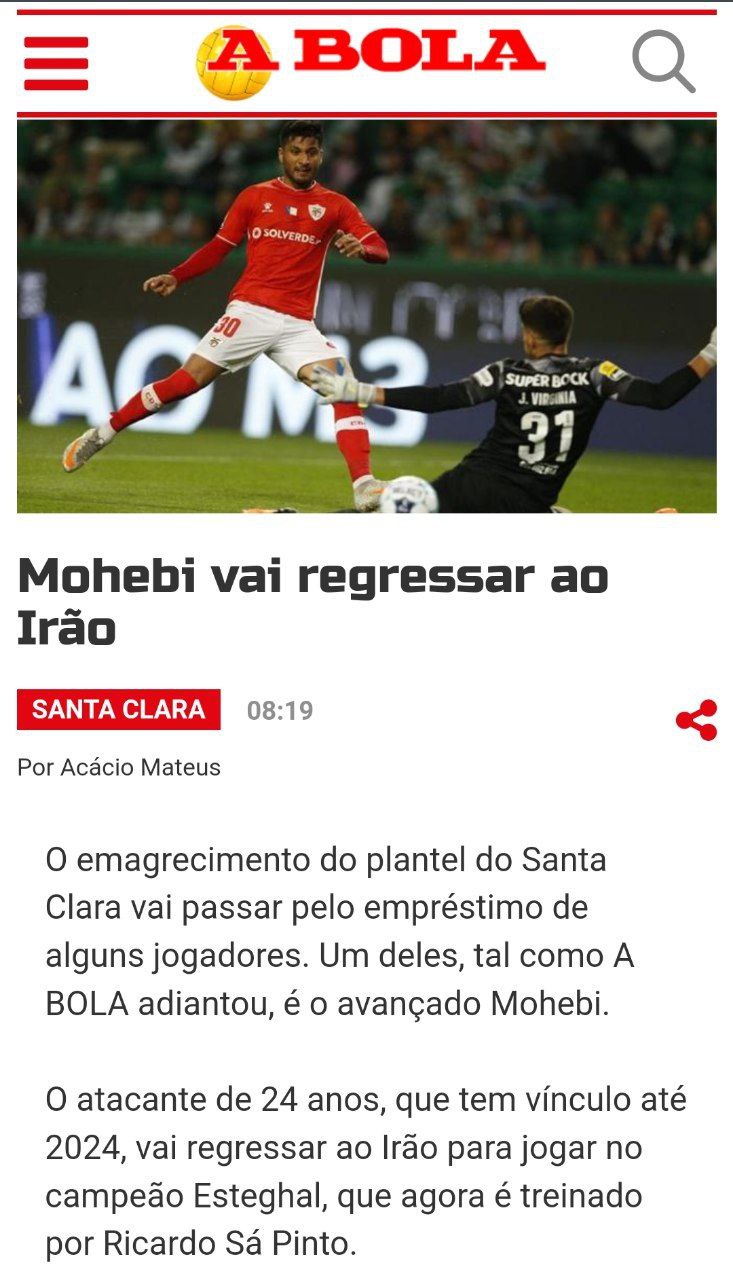
Task: Share this Mohebi article
Action: [696, 720]
